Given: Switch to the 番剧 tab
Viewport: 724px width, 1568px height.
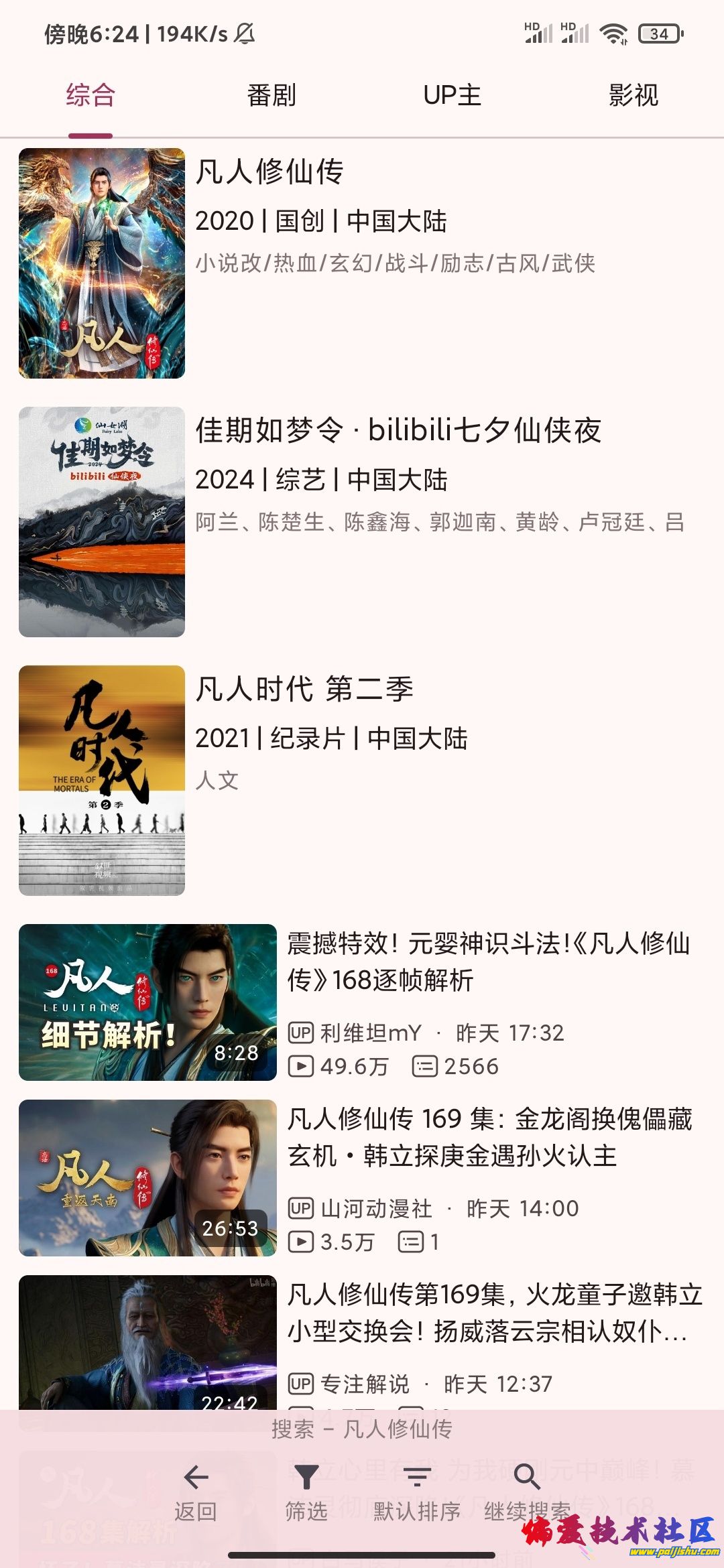Looking at the screenshot, I should [271, 95].
